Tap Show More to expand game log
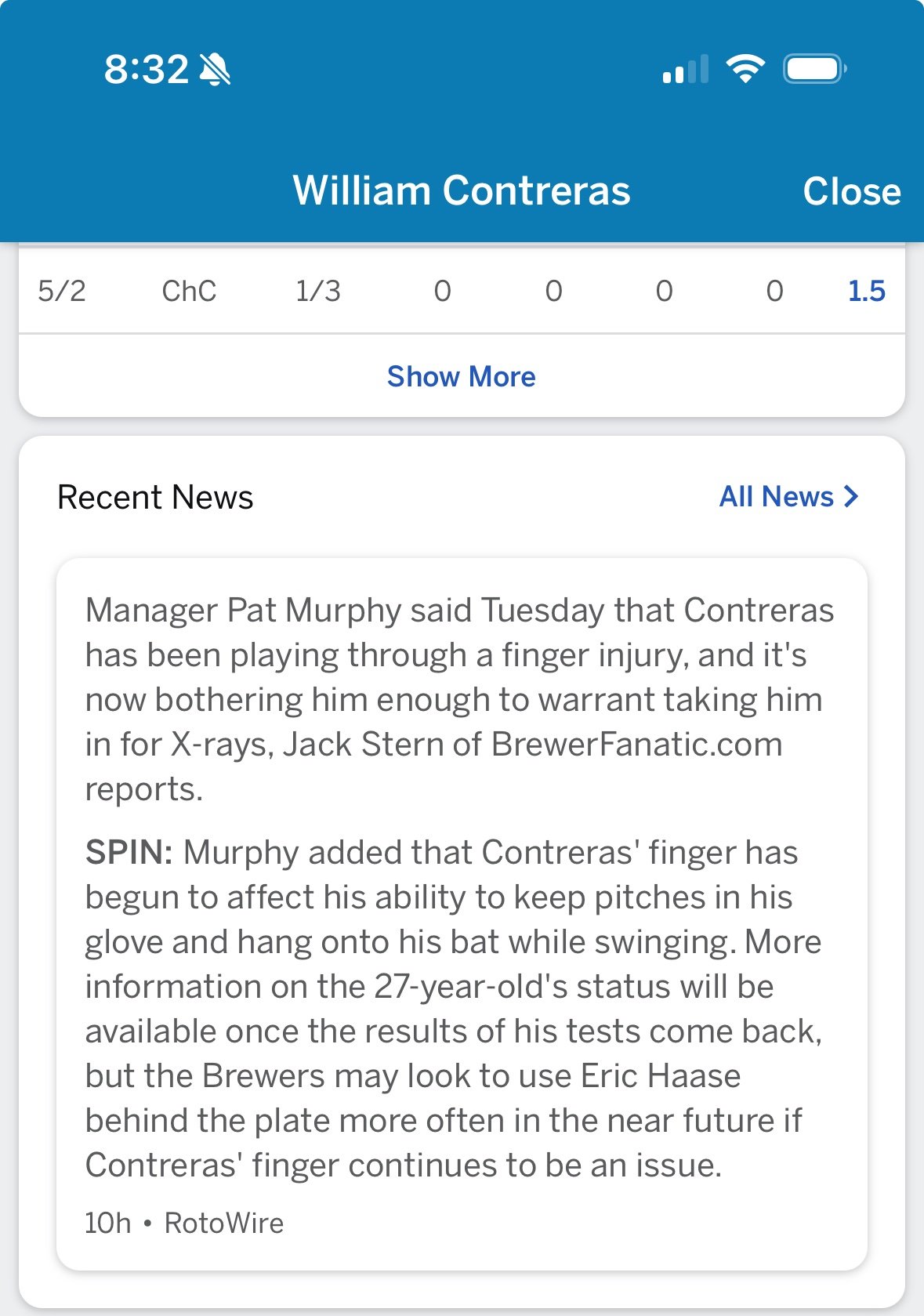The image size is (924, 1316). coord(461,377)
